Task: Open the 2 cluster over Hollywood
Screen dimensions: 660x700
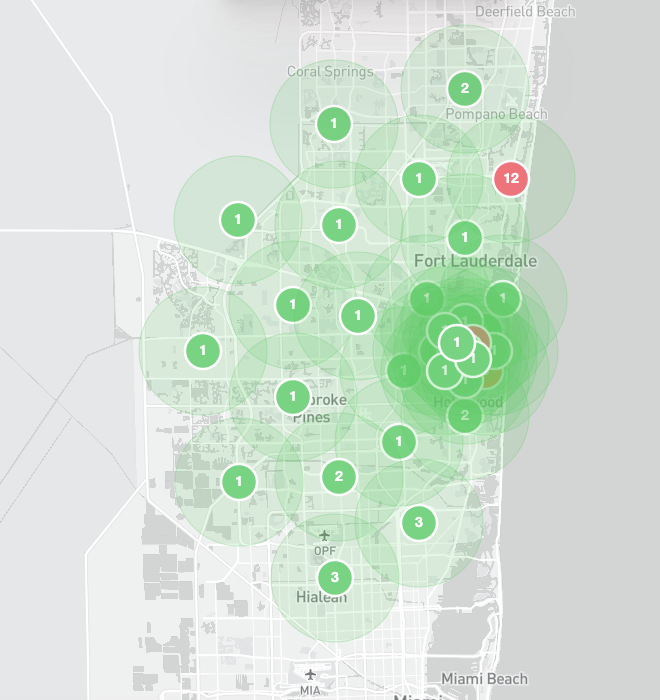Action: [x=465, y=415]
